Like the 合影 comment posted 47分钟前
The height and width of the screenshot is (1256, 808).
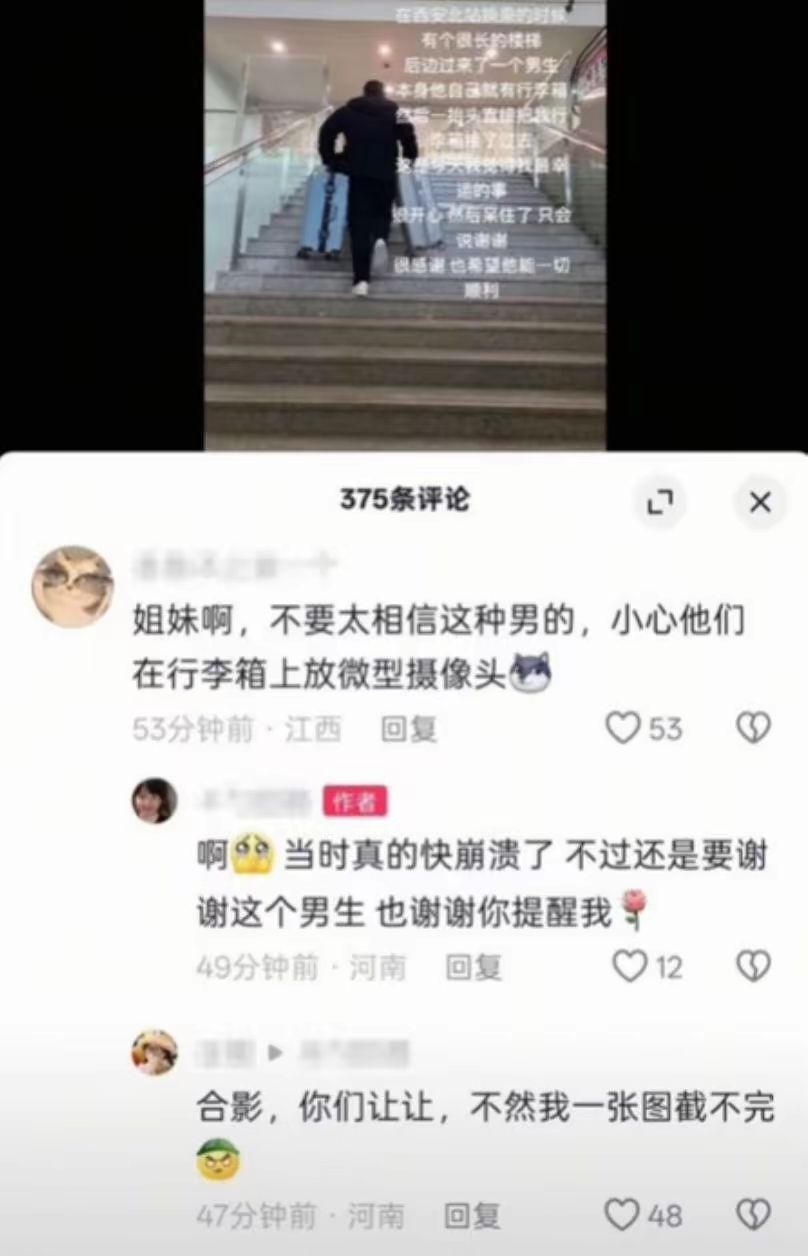tap(622, 1214)
